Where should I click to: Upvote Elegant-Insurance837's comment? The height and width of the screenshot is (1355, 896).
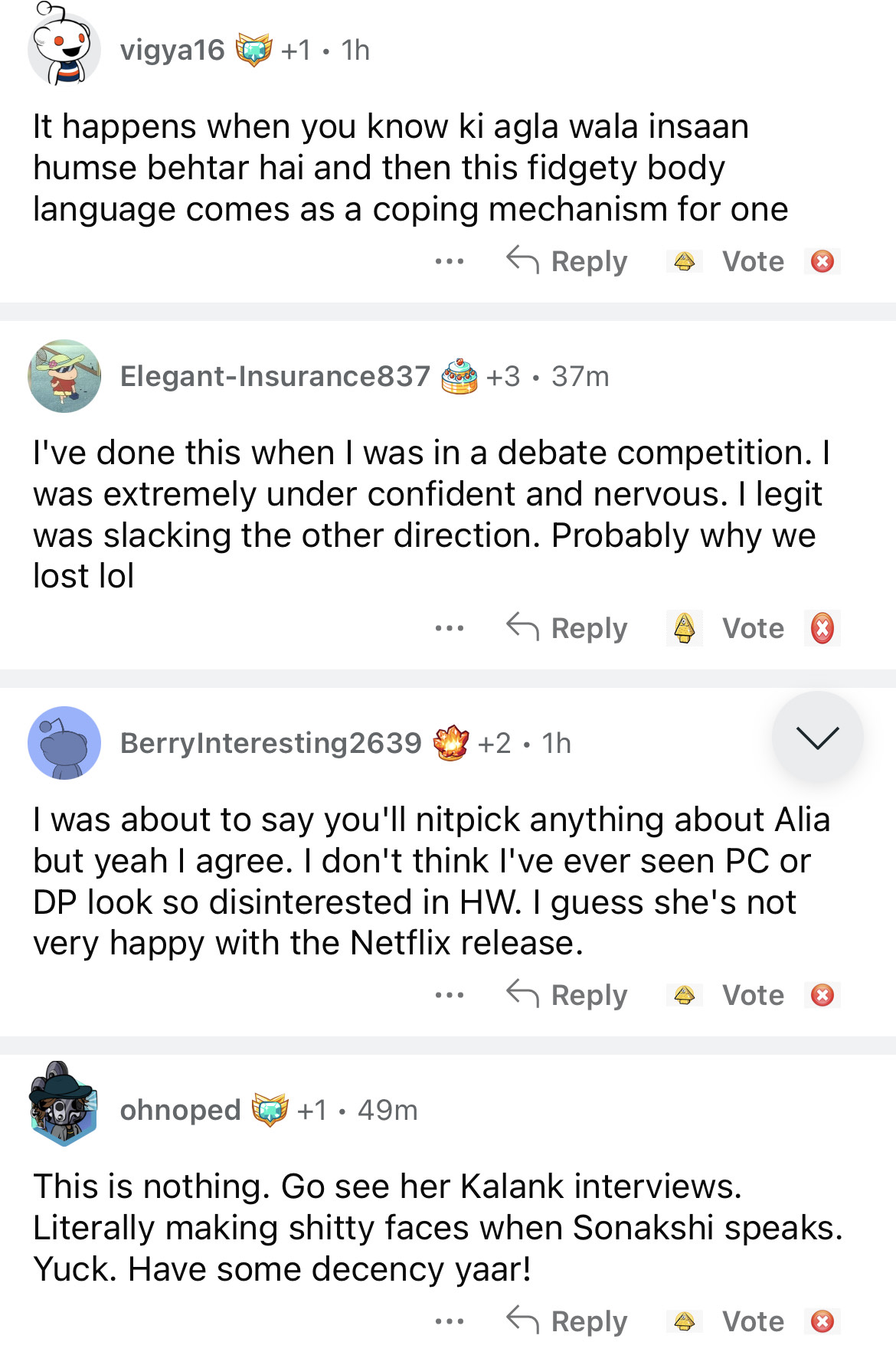tap(684, 628)
